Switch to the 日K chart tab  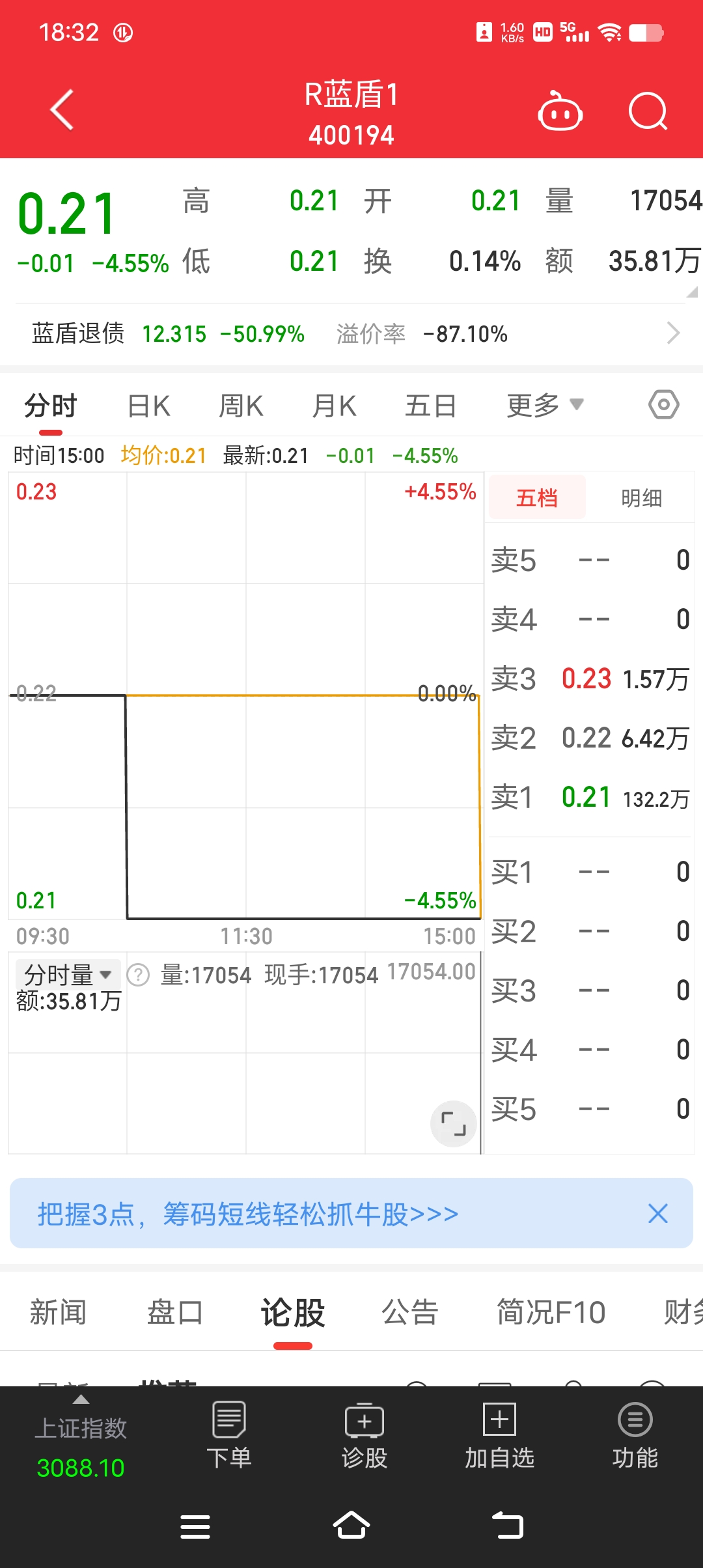(148, 406)
